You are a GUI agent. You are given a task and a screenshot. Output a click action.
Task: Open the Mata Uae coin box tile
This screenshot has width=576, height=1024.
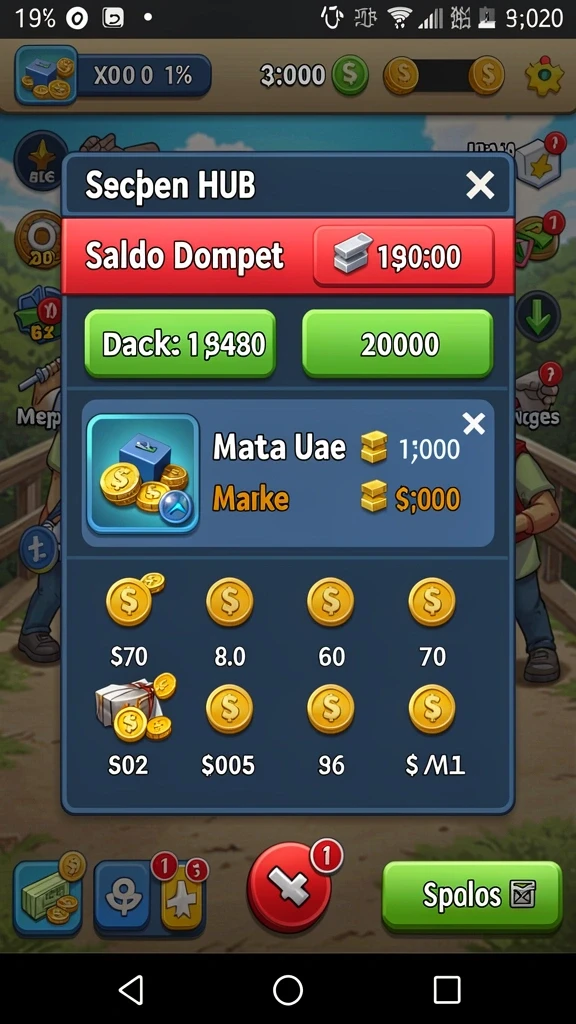click(x=143, y=474)
